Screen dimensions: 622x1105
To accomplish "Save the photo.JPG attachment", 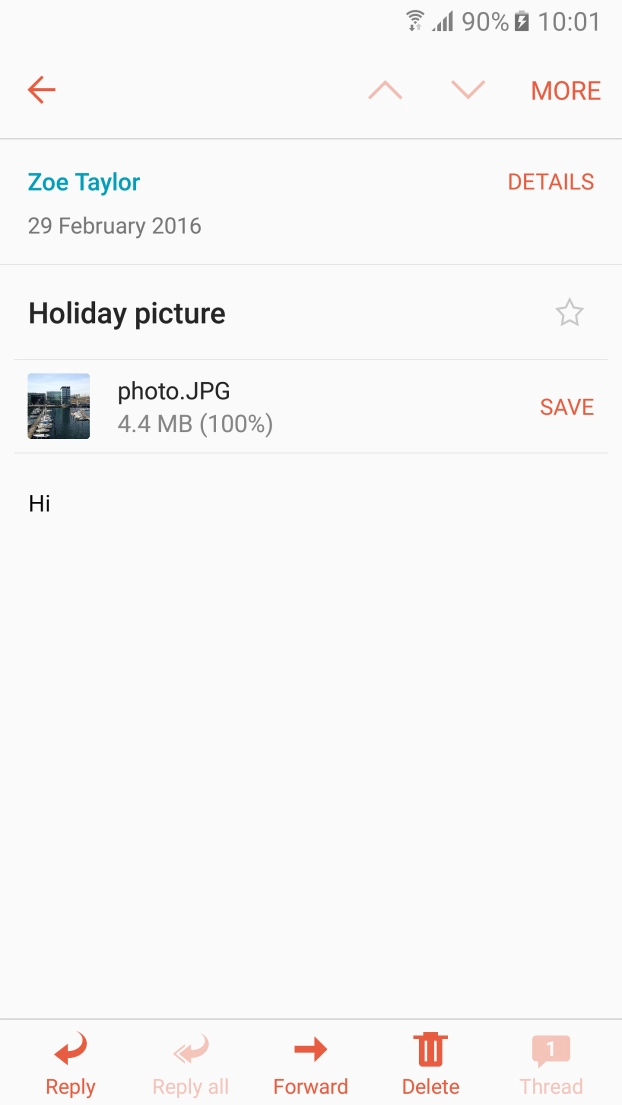I will tap(566, 407).
